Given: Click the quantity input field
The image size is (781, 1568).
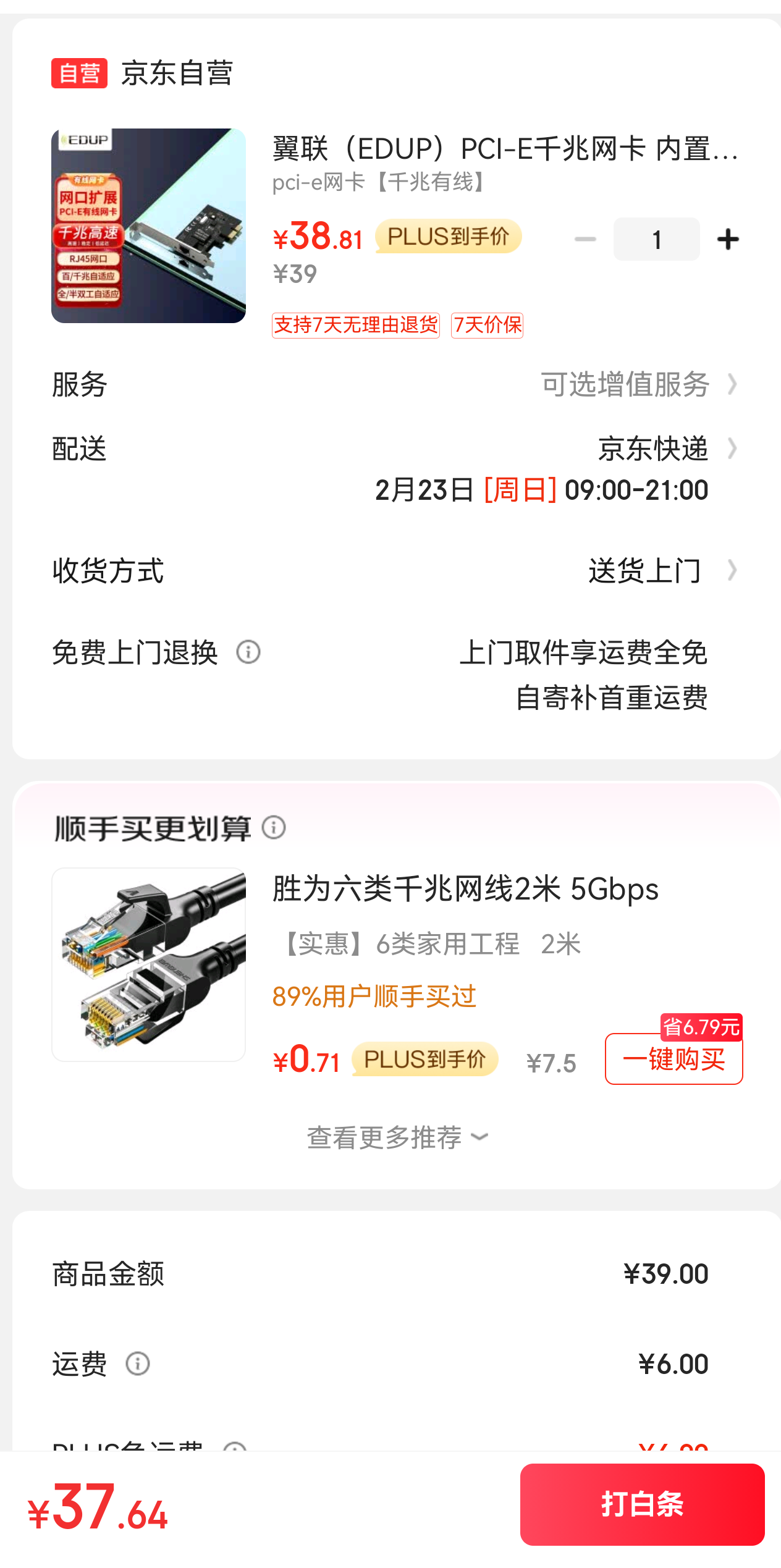Looking at the screenshot, I should point(657,238).
